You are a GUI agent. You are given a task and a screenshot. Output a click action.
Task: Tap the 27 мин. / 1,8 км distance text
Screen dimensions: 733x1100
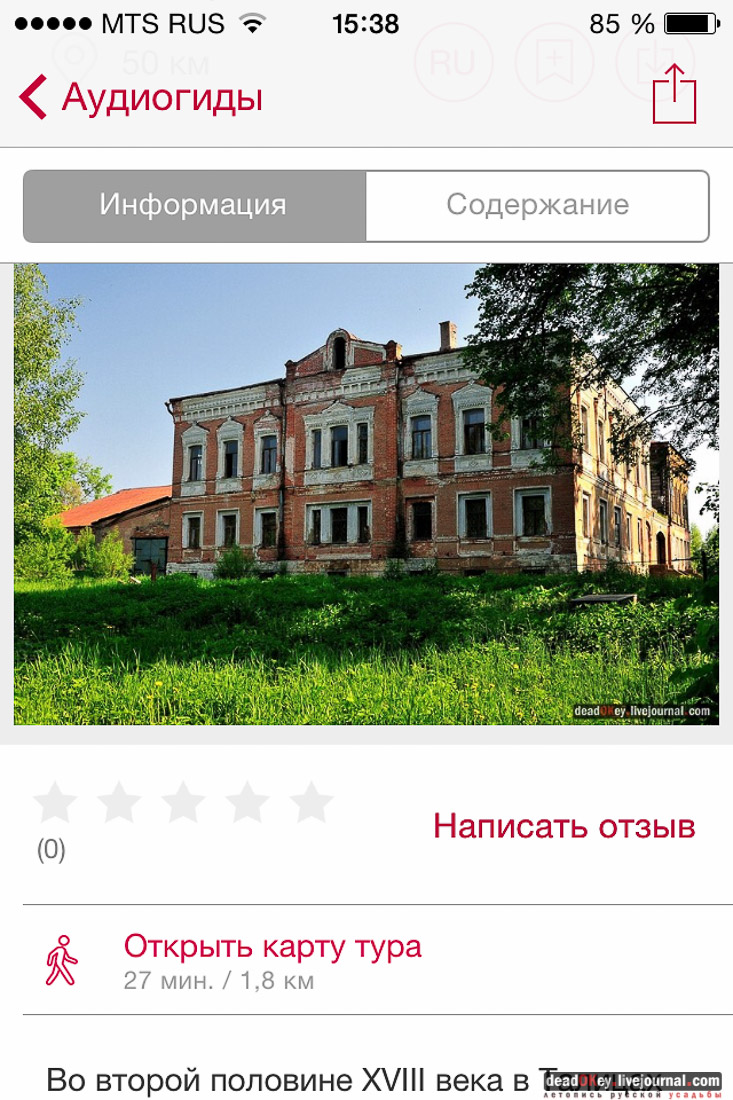(x=218, y=981)
